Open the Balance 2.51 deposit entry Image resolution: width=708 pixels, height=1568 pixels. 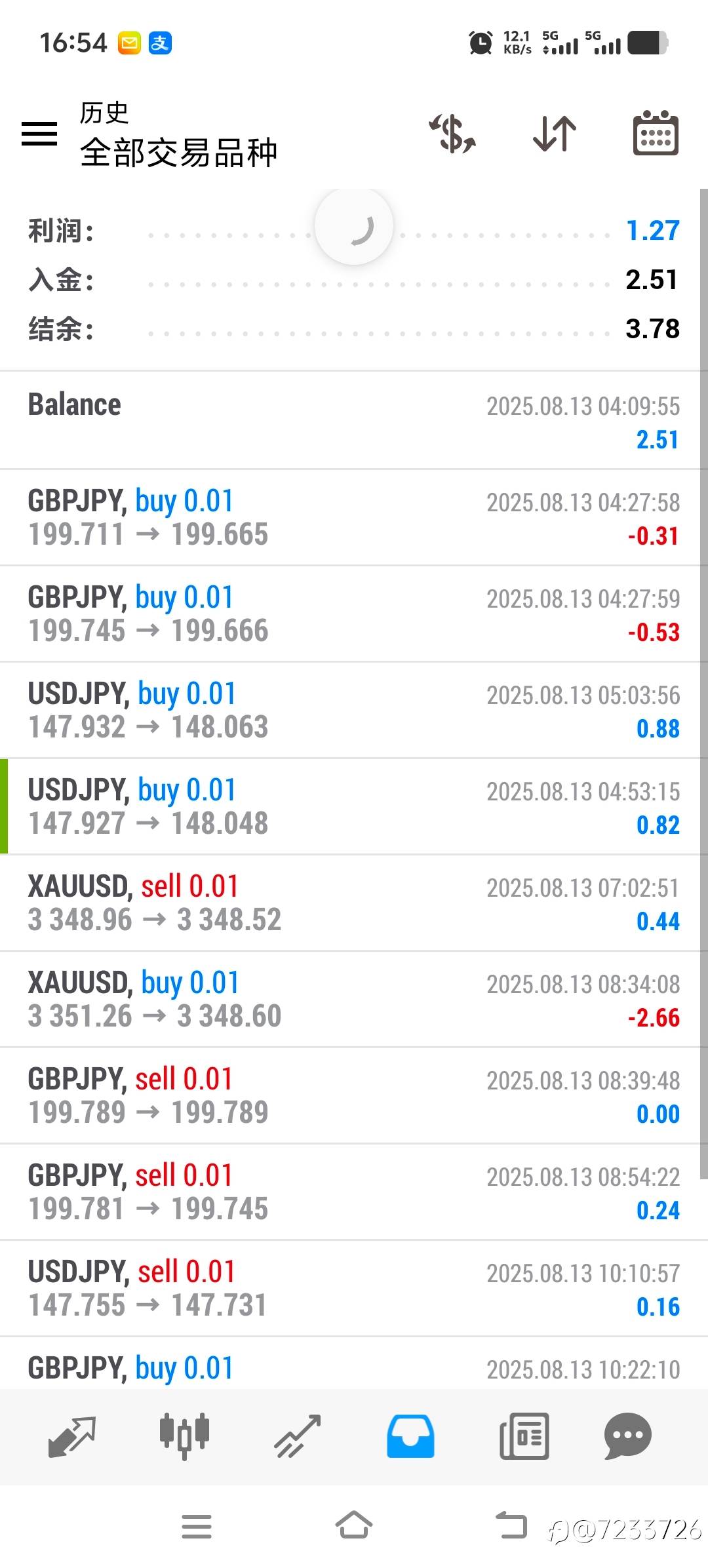tap(350, 420)
